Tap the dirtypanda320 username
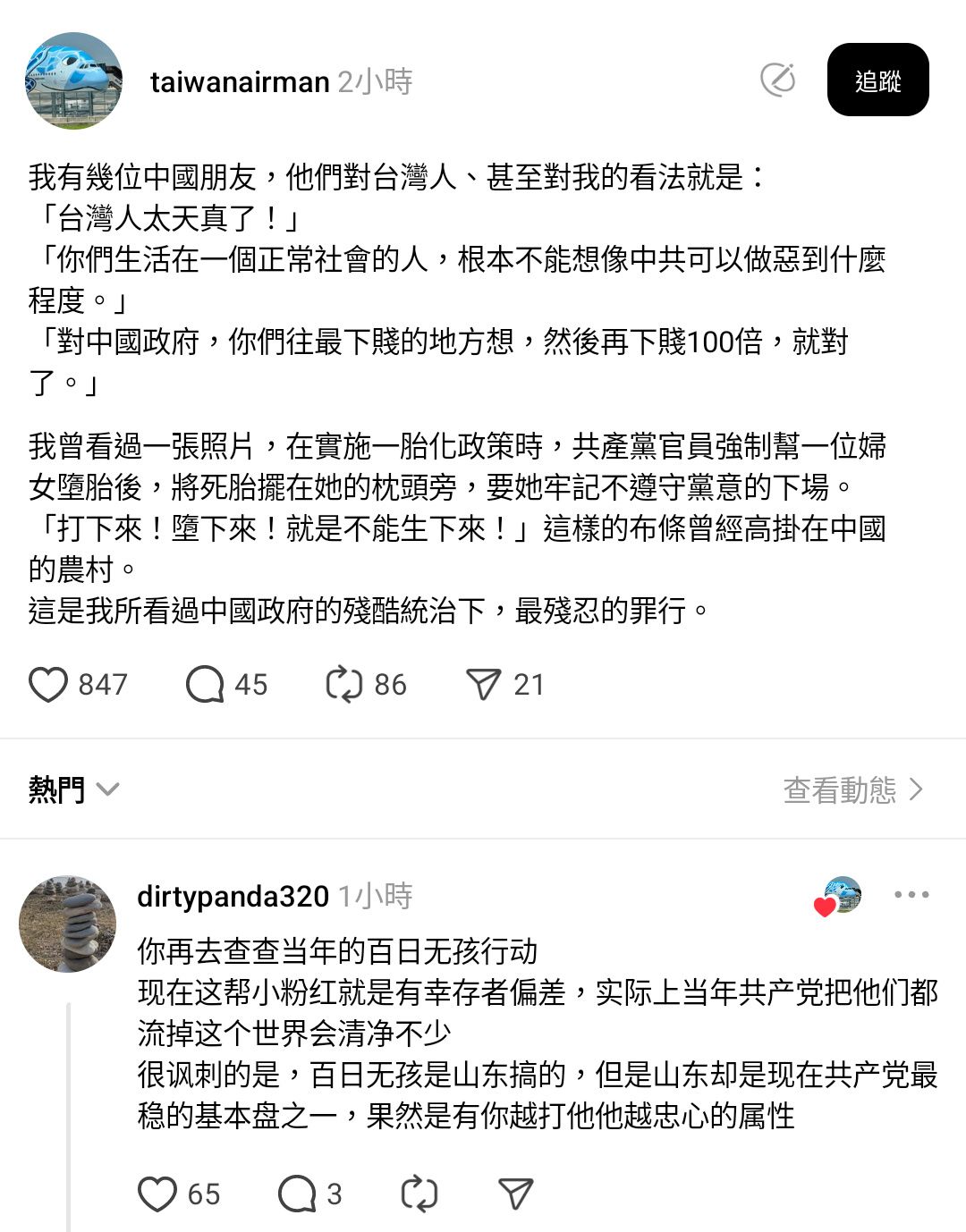Screen dimensions: 966x1232 (233, 896)
